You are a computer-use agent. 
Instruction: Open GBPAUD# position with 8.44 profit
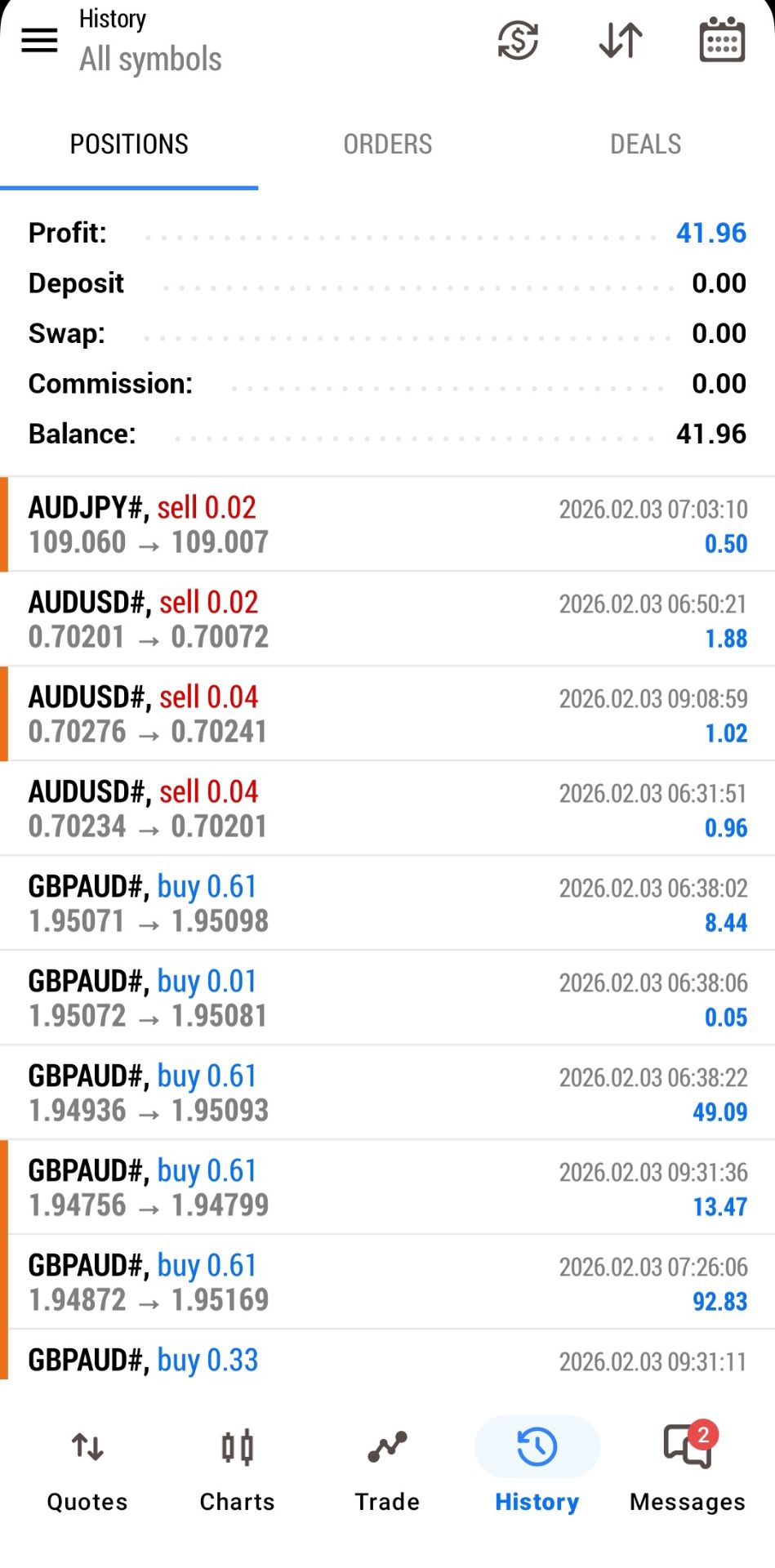click(387, 903)
